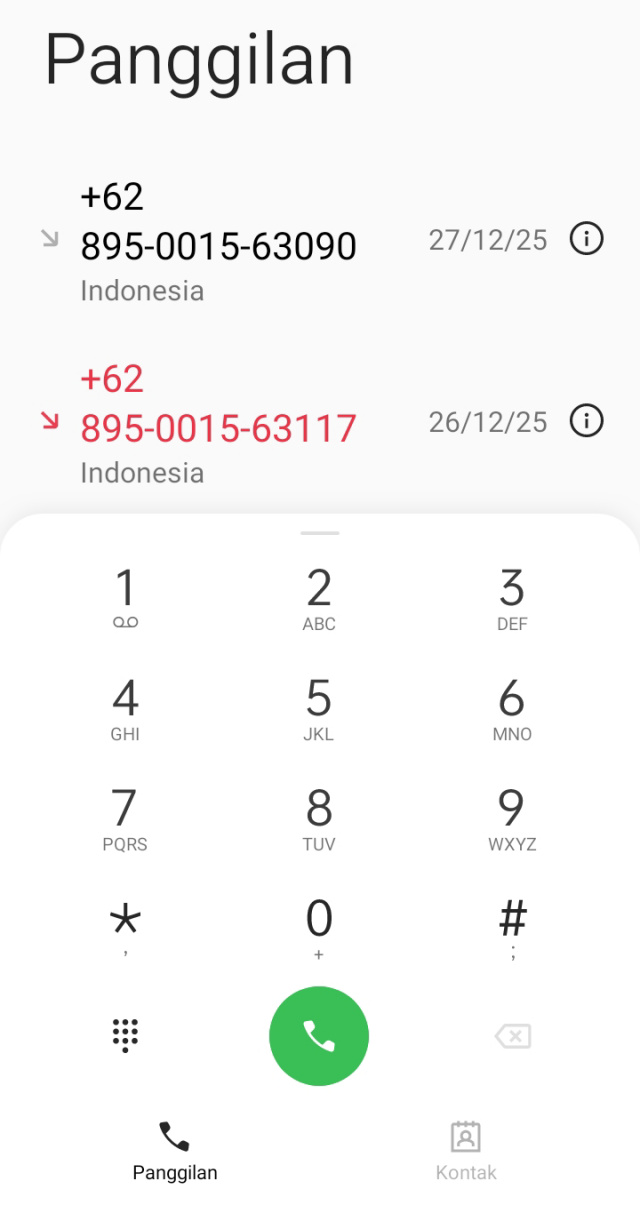The width and height of the screenshot is (640, 1213).
Task: Dial the digit 6 MNO
Action: pos(512,709)
